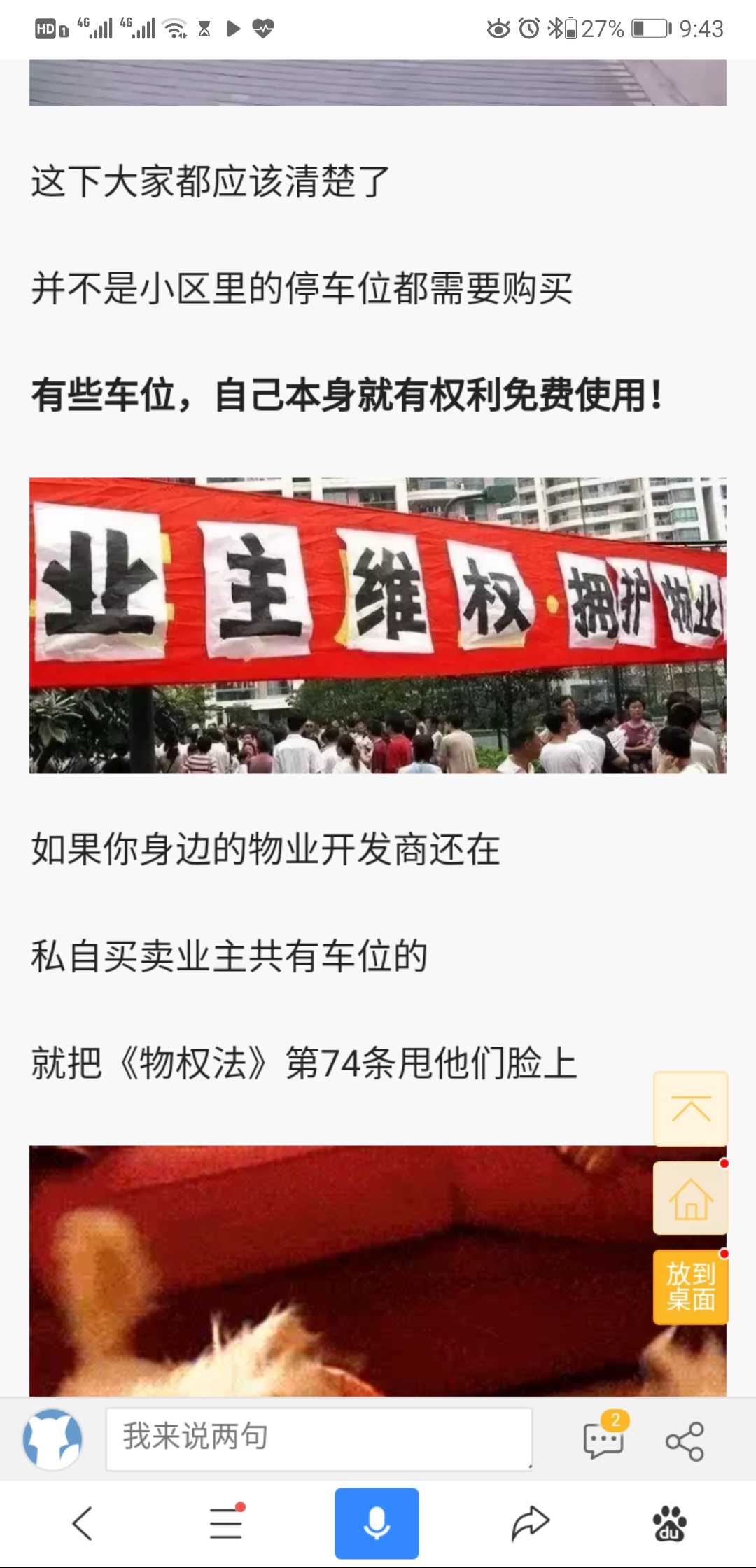Viewport: 756px width, 1568px height.
Task: Open the home icon floating button
Action: click(690, 1198)
